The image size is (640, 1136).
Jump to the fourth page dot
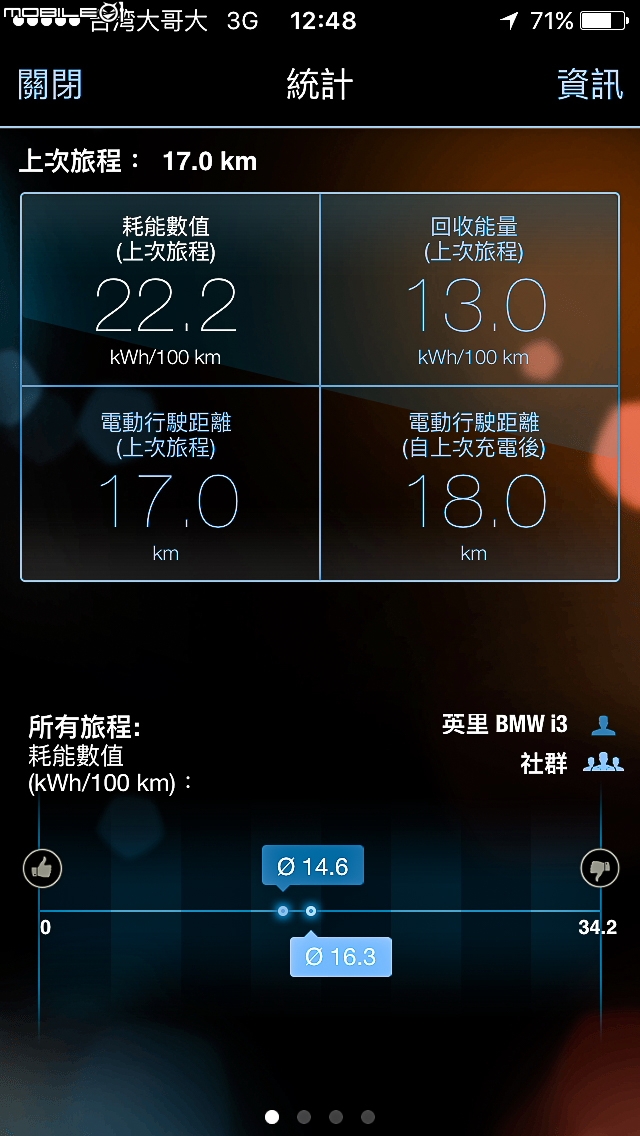point(367,1116)
